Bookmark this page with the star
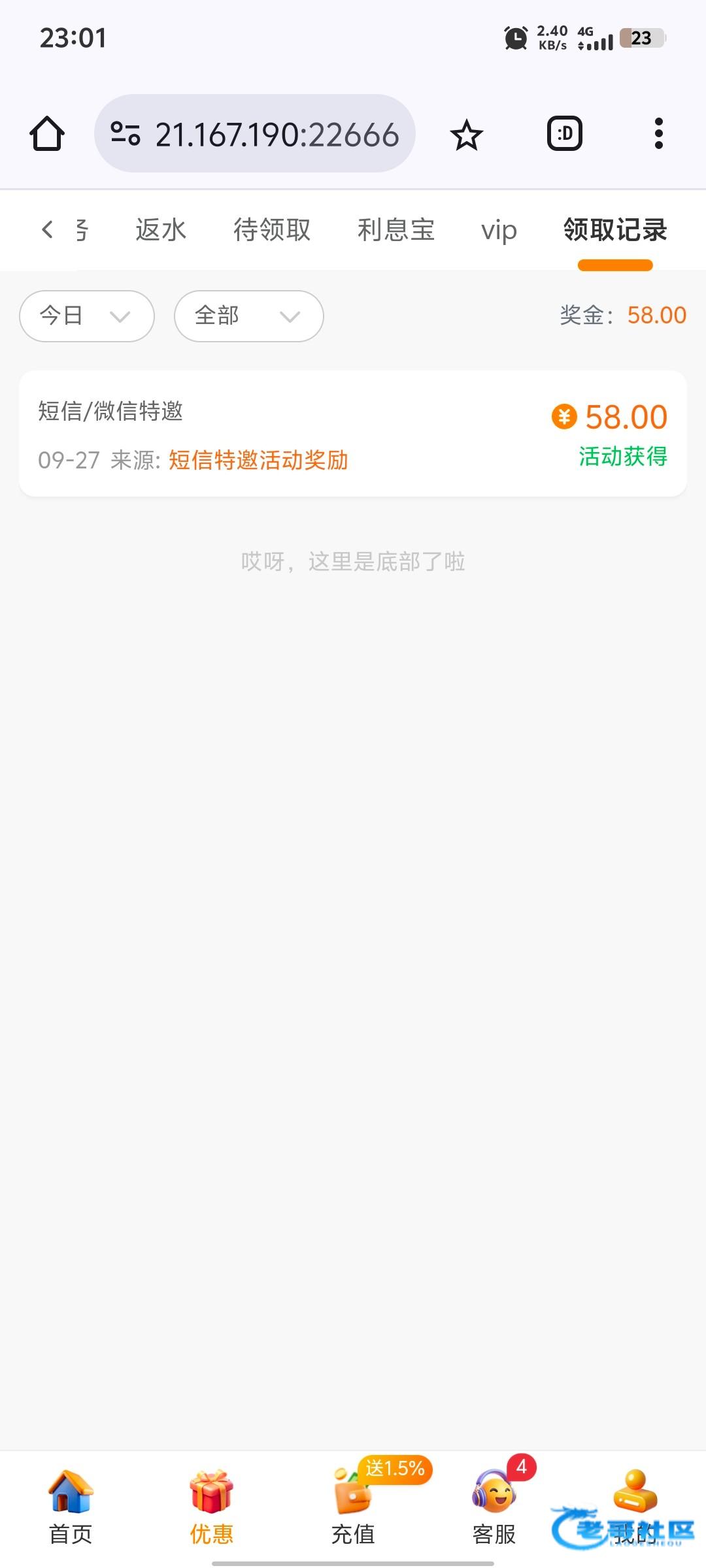This screenshot has width=706, height=1568. pos(466,135)
